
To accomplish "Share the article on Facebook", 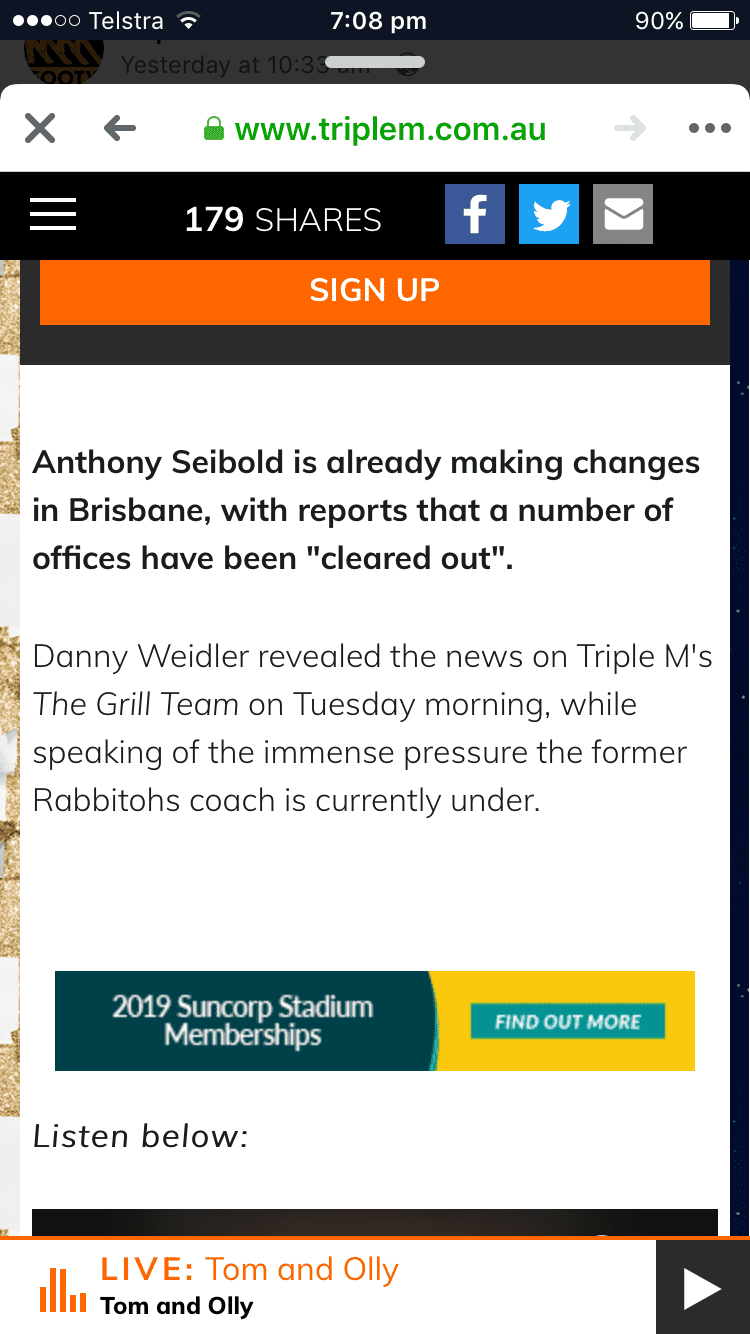I will (x=475, y=214).
